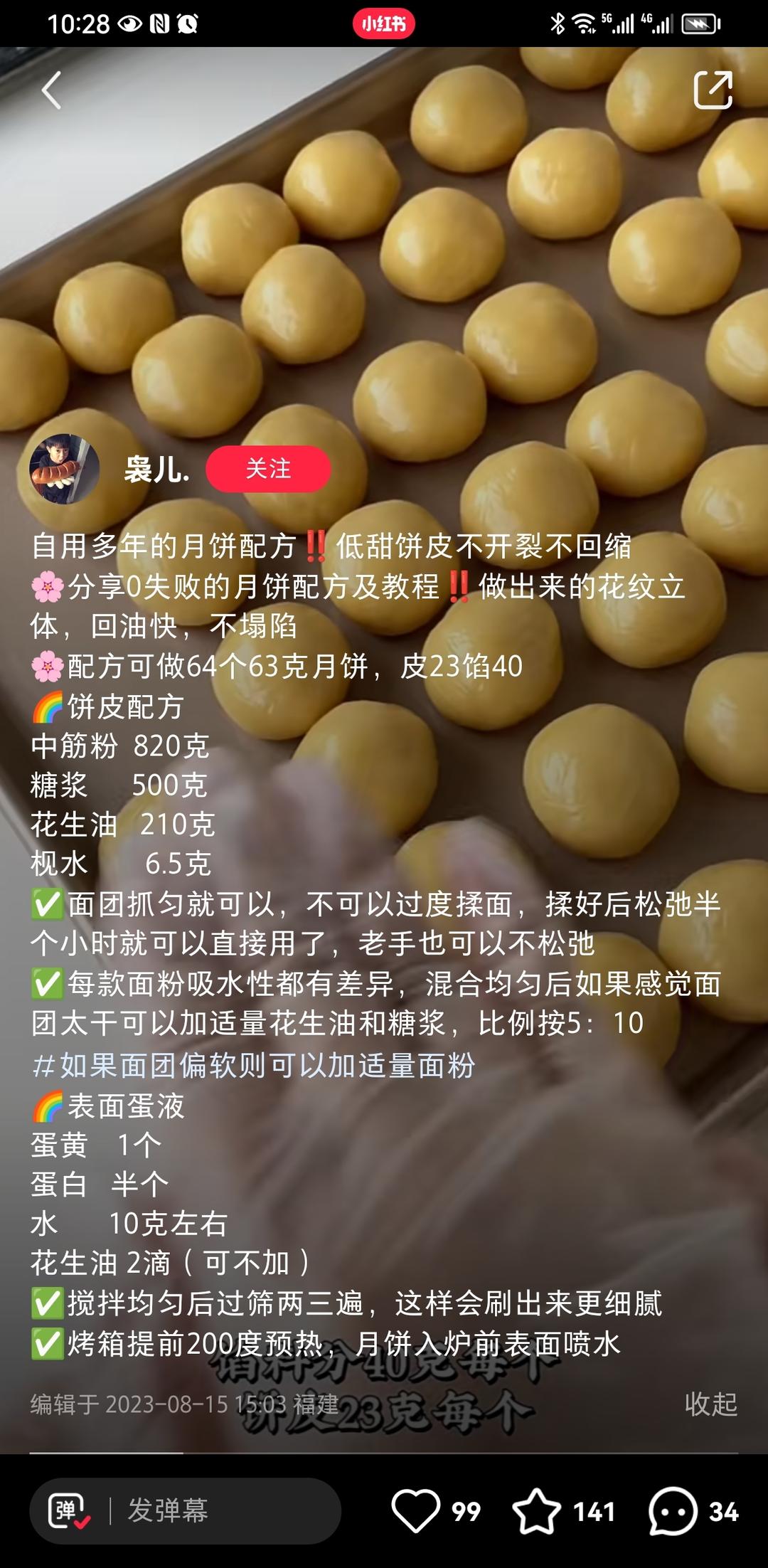Screen dimensions: 768x1568
Task: Collapse the description with 收起
Action: pos(711,1404)
